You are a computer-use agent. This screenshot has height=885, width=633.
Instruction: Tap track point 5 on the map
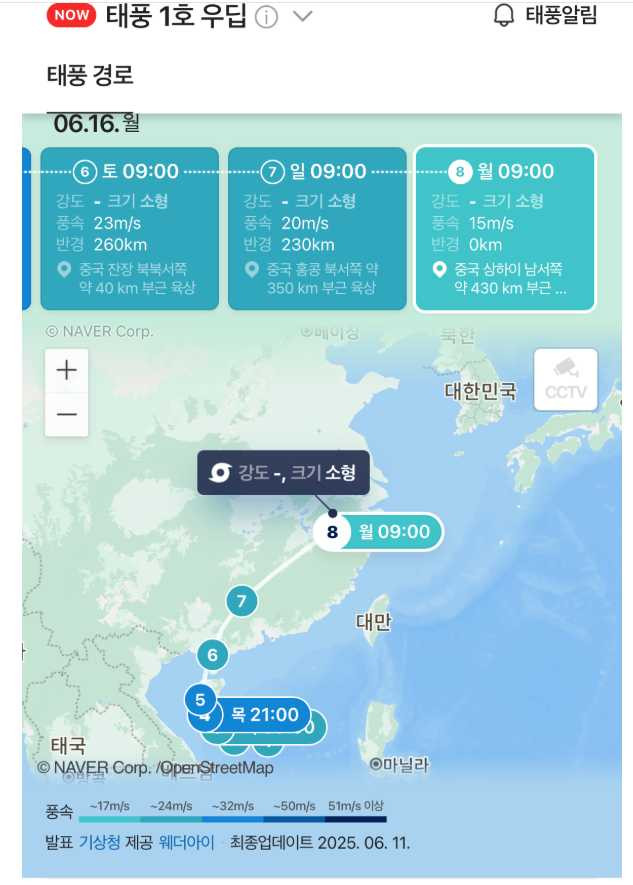click(200, 699)
